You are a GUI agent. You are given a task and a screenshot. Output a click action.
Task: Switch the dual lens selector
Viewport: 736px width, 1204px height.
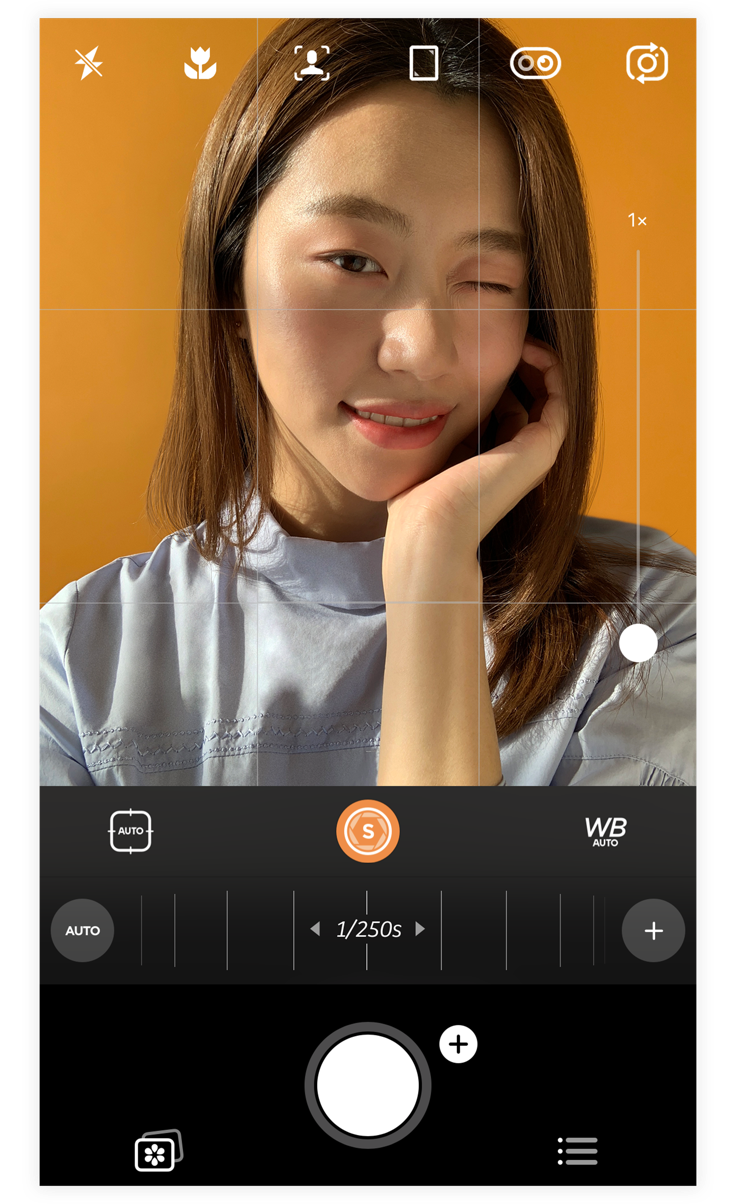click(x=535, y=64)
